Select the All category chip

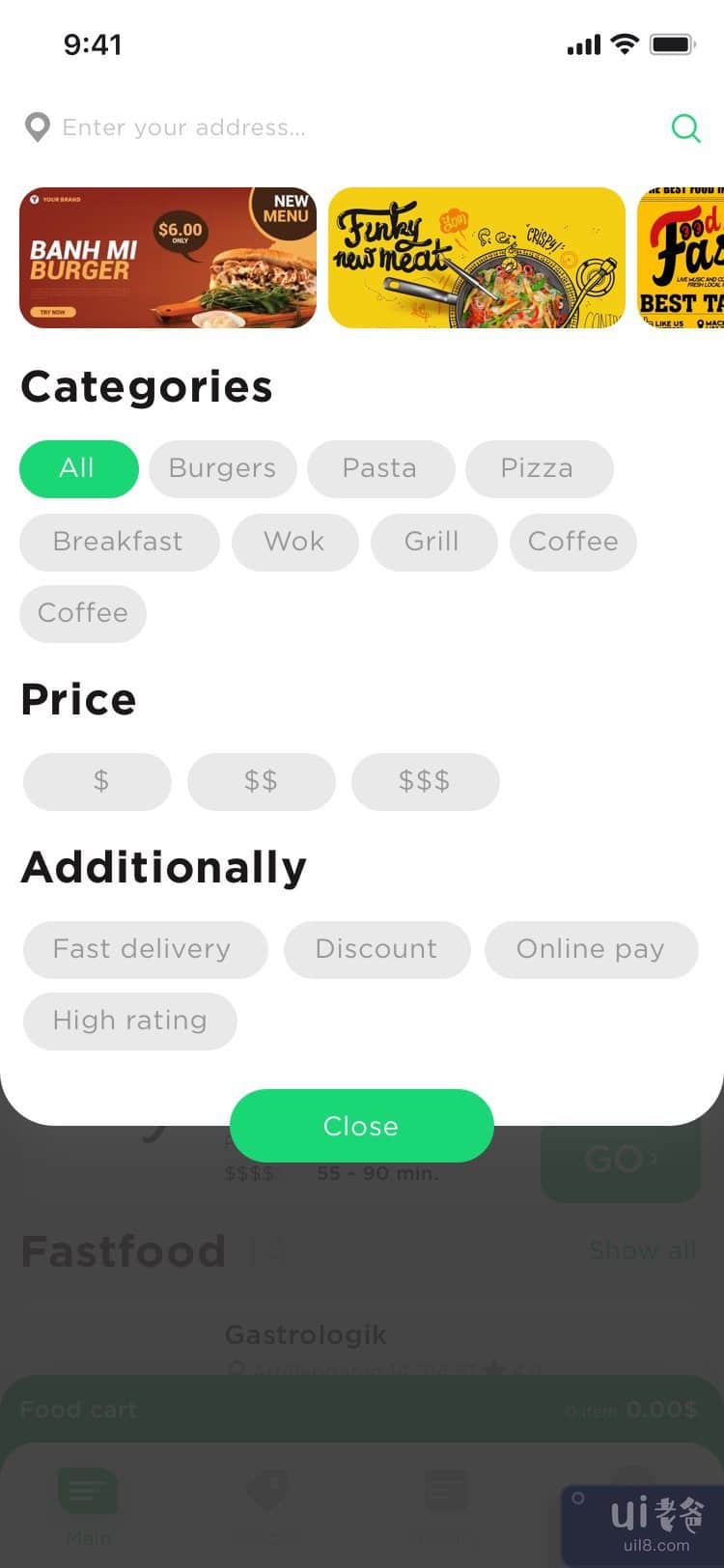[x=79, y=469]
